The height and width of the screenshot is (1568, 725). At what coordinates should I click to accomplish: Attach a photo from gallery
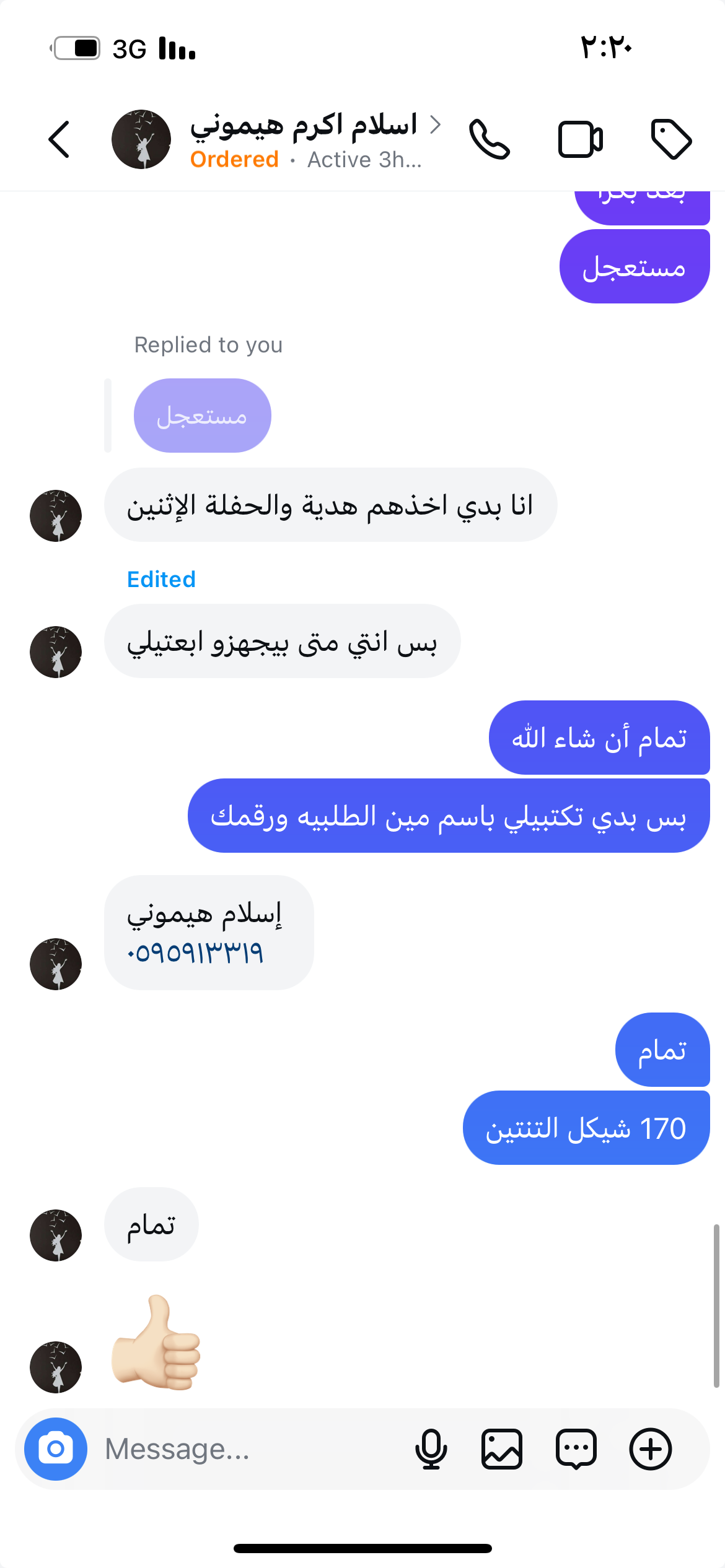(x=502, y=1449)
